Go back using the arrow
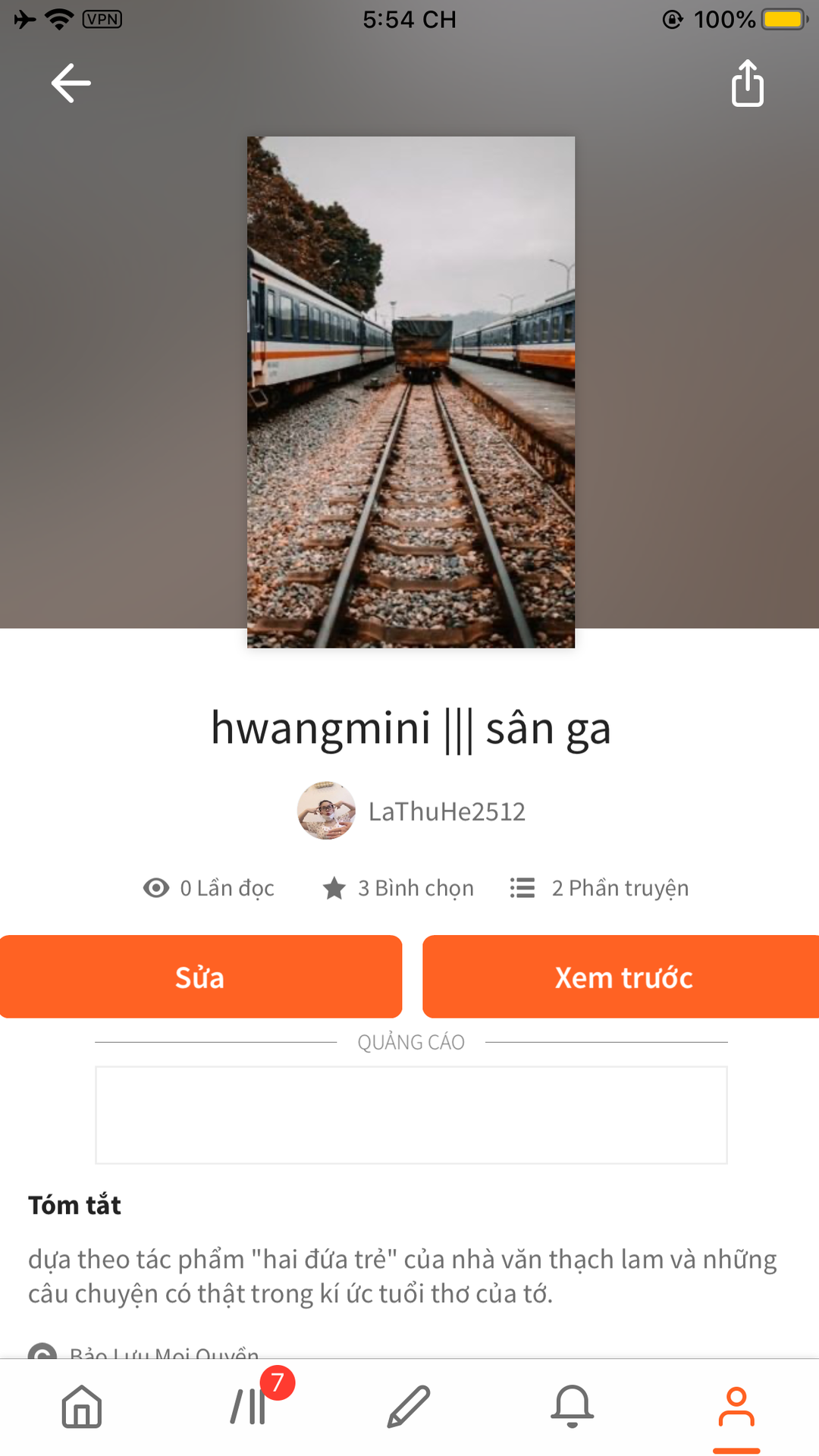The image size is (819, 1456). coord(71,83)
